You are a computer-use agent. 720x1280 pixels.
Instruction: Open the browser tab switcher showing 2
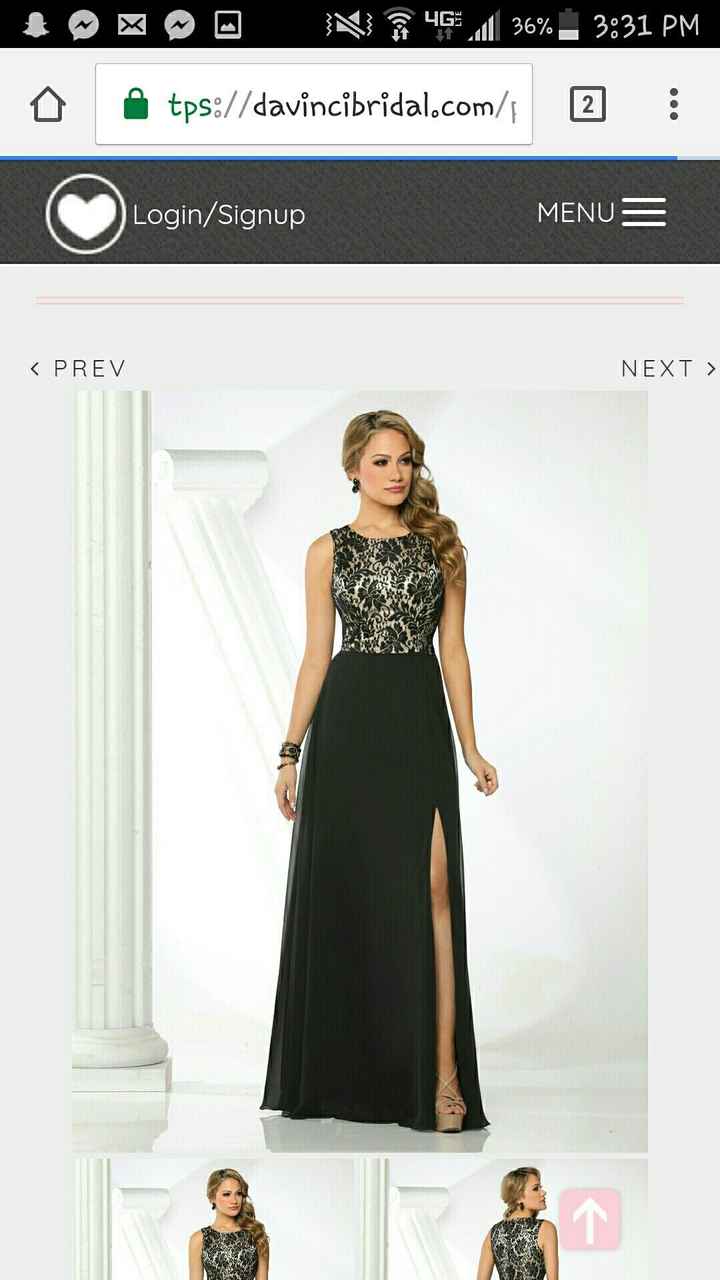point(589,103)
